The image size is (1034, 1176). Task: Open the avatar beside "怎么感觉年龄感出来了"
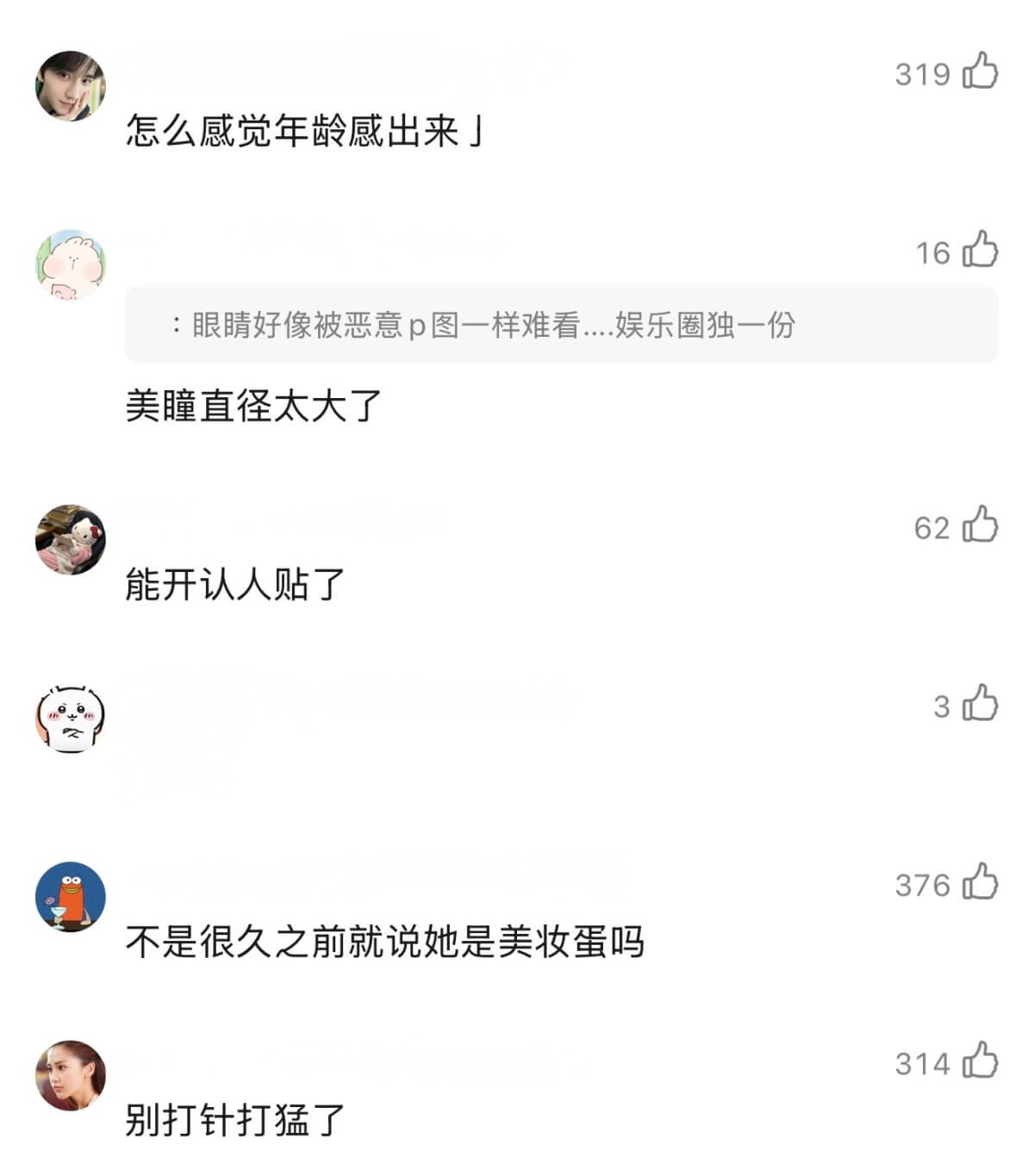(71, 86)
